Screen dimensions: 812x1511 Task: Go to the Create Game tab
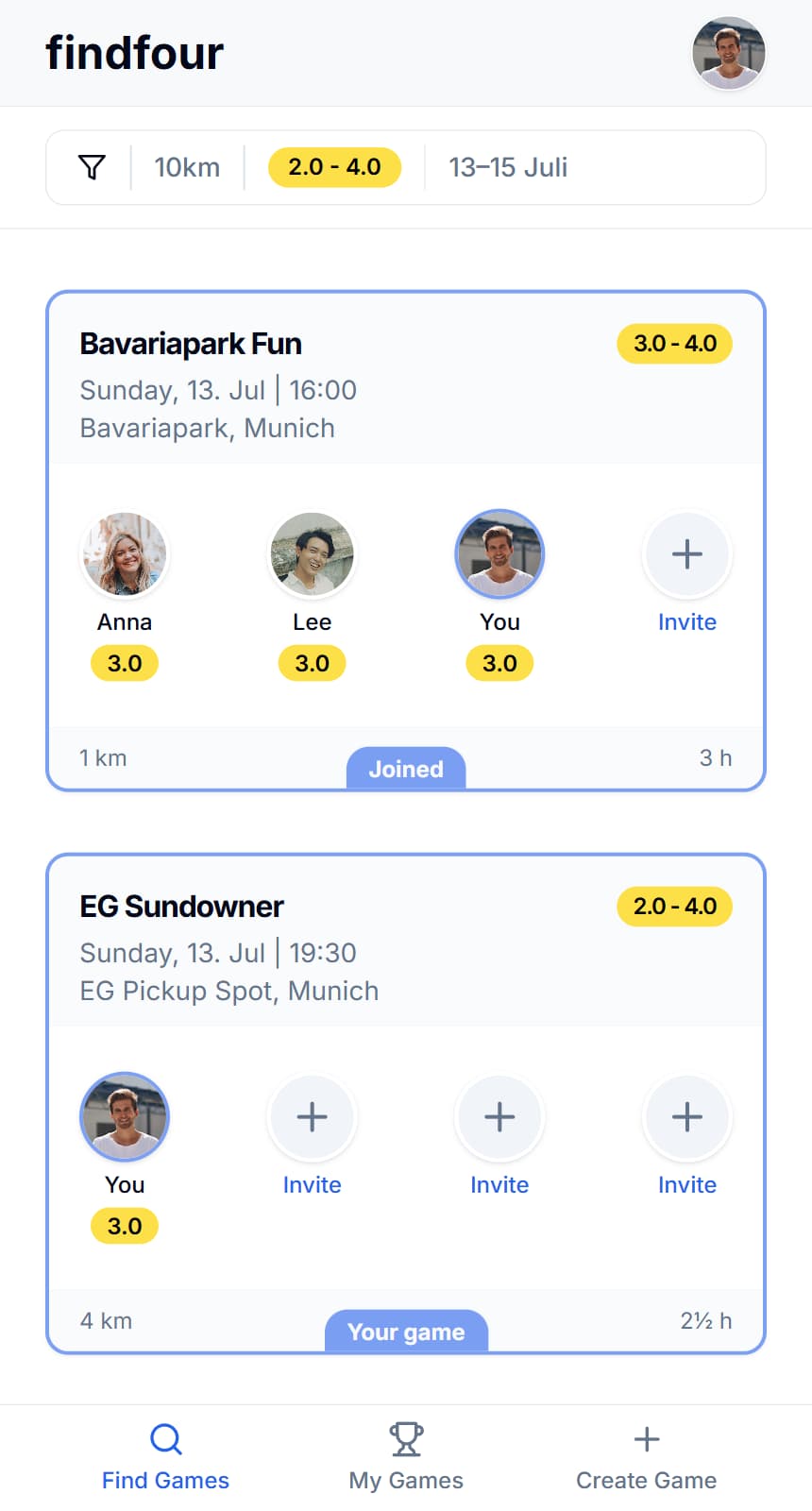pyautogui.click(x=646, y=1456)
